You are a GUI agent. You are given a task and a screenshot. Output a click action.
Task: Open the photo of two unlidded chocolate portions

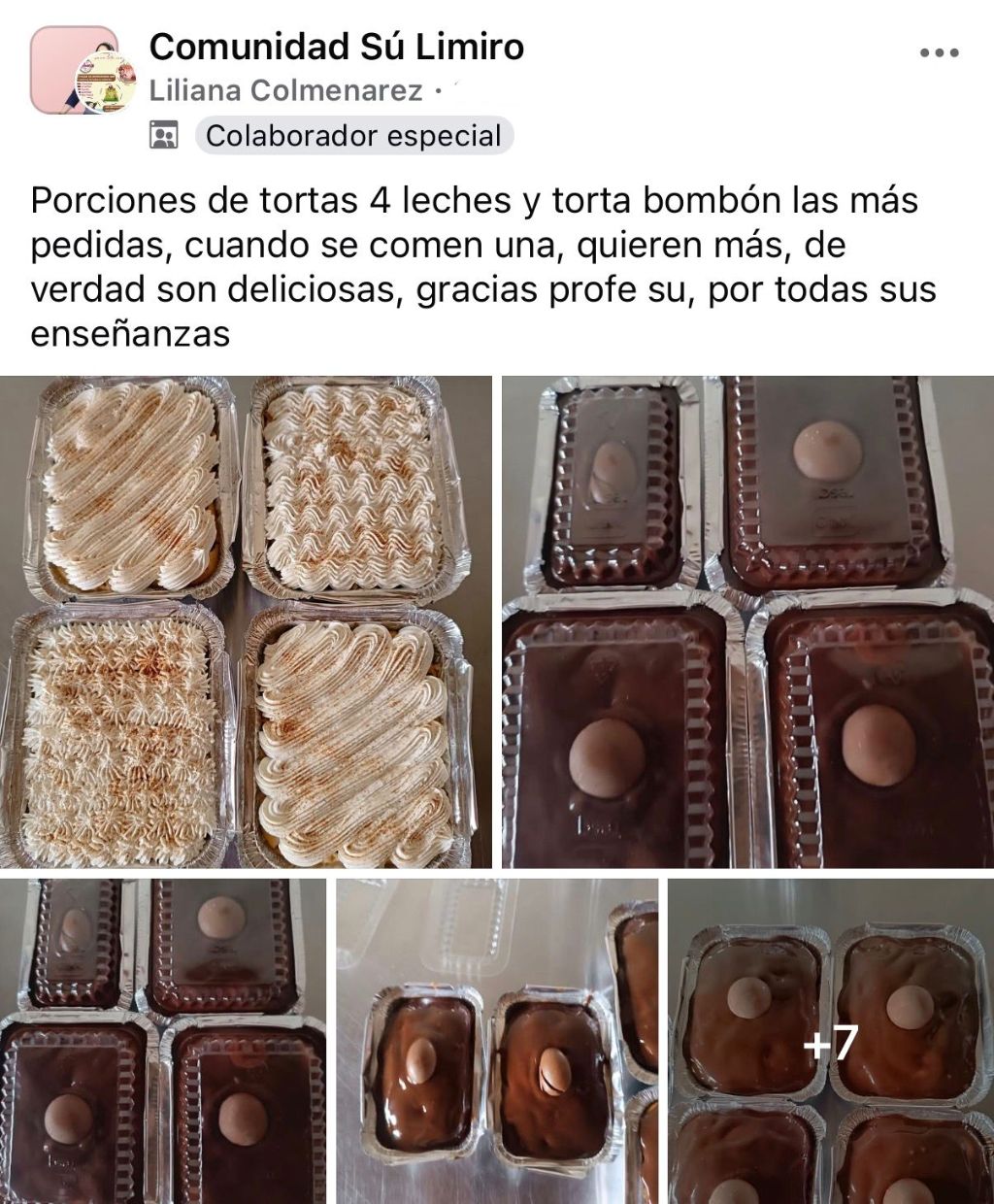click(496, 1041)
